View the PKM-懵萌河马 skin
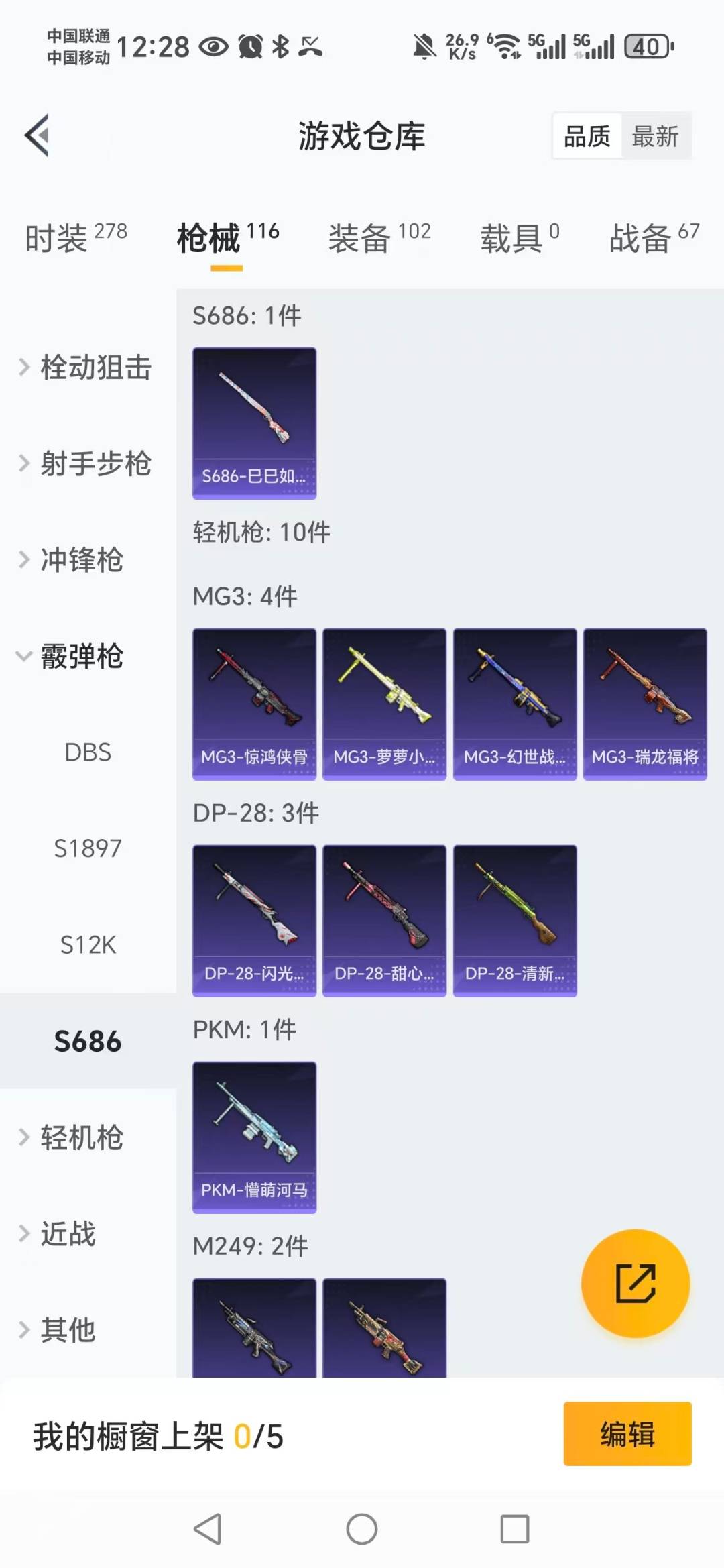 tap(254, 1137)
